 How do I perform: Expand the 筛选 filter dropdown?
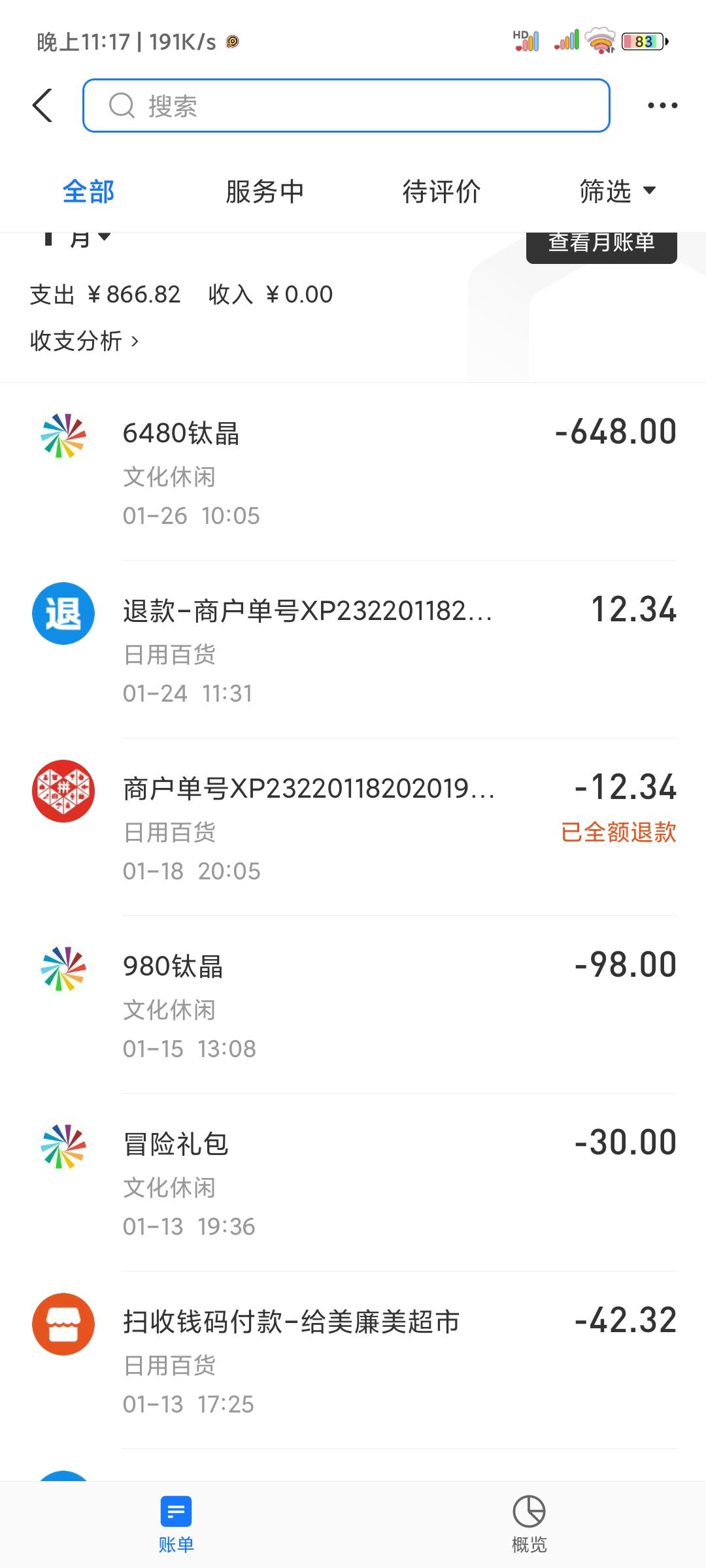pos(615,191)
